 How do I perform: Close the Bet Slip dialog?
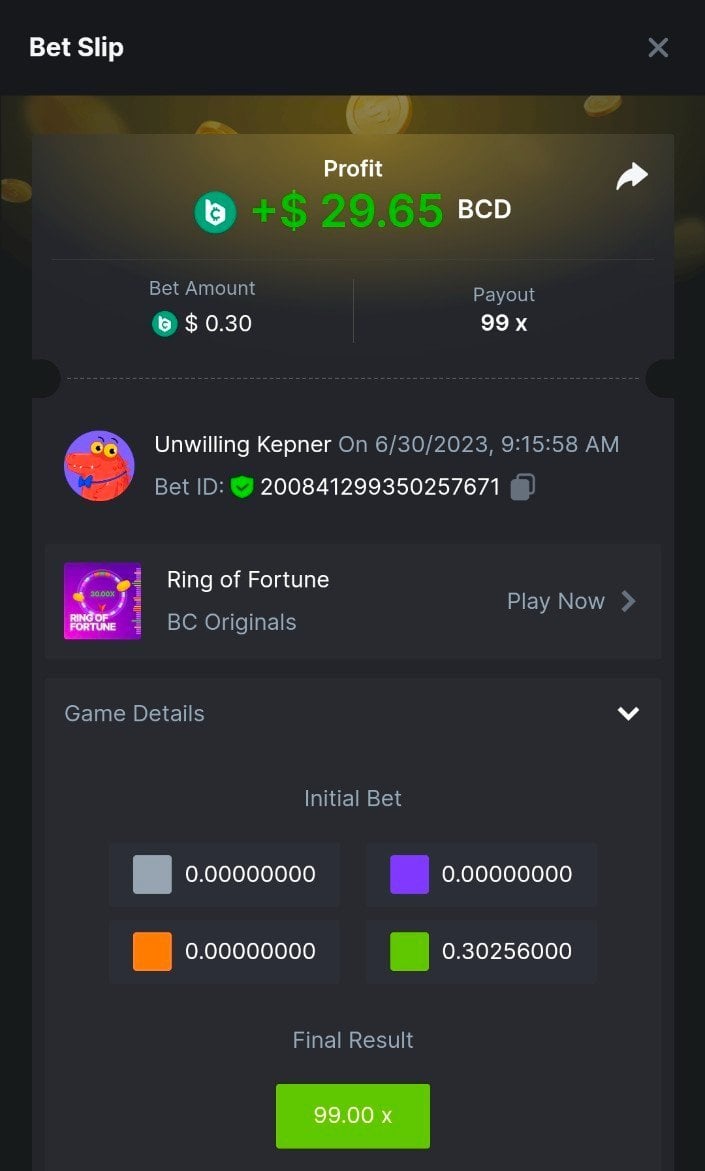[x=657, y=47]
